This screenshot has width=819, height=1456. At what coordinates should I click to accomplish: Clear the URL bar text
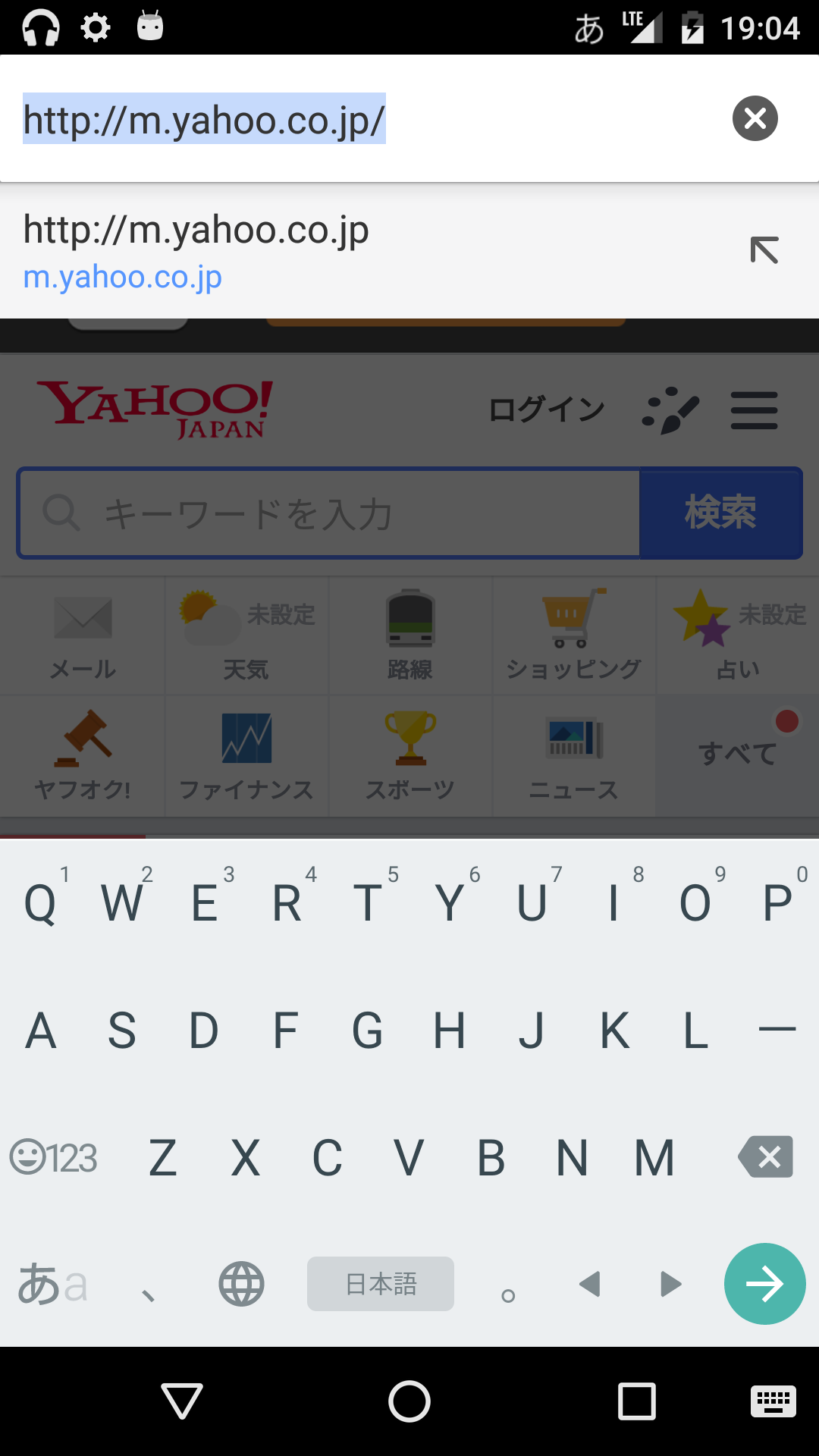pyautogui.click(x=755, y=119)
